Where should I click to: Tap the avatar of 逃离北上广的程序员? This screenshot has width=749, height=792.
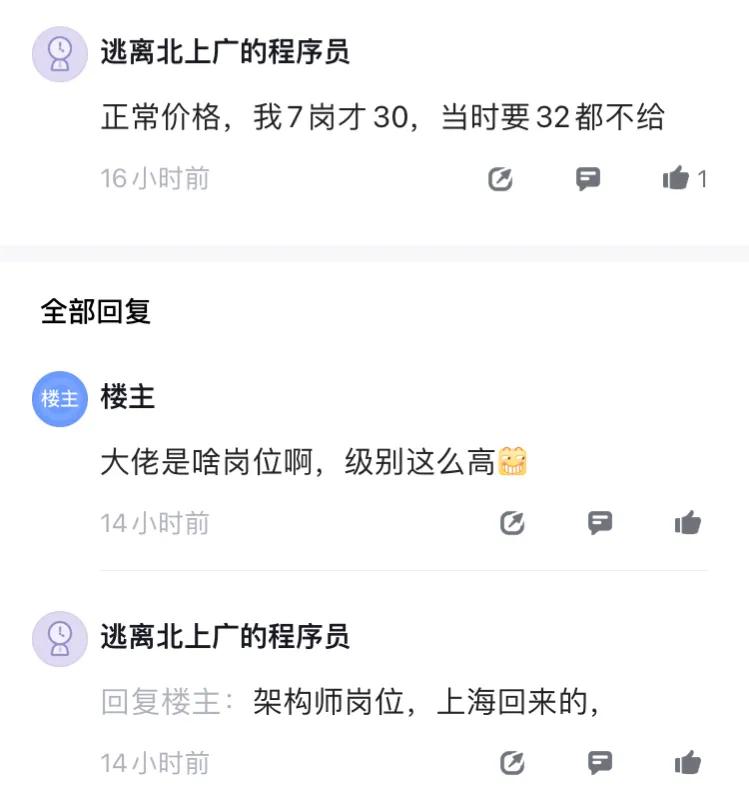(x=58, y=52)
